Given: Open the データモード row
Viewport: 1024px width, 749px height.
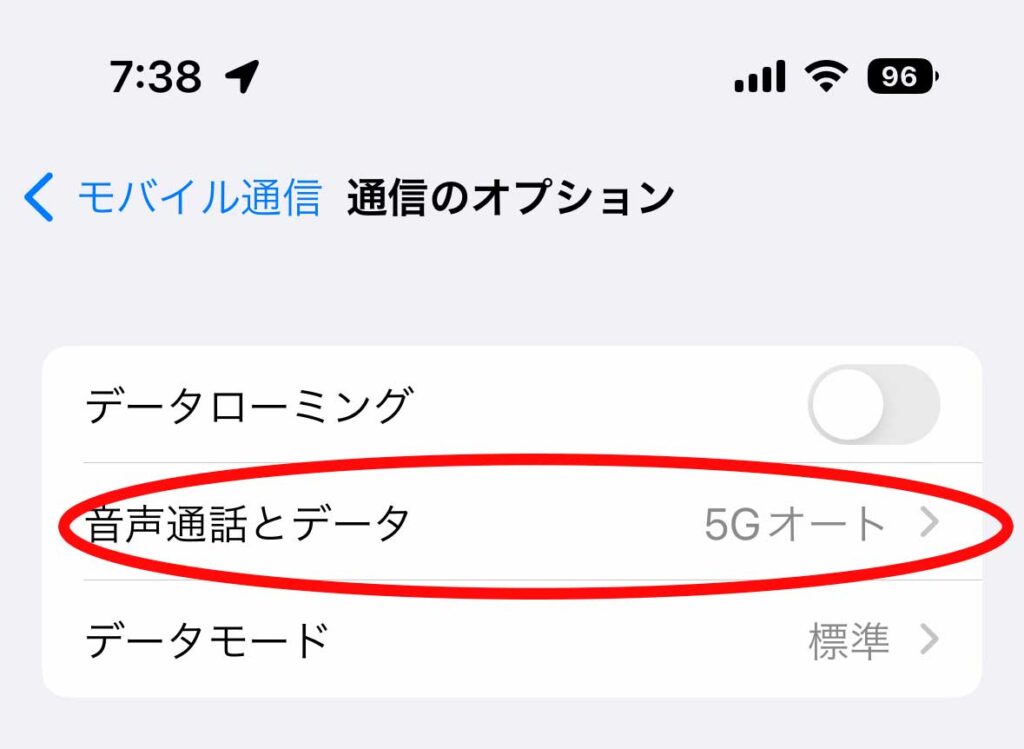Looking at the screenshot, I should click(512, 640).
